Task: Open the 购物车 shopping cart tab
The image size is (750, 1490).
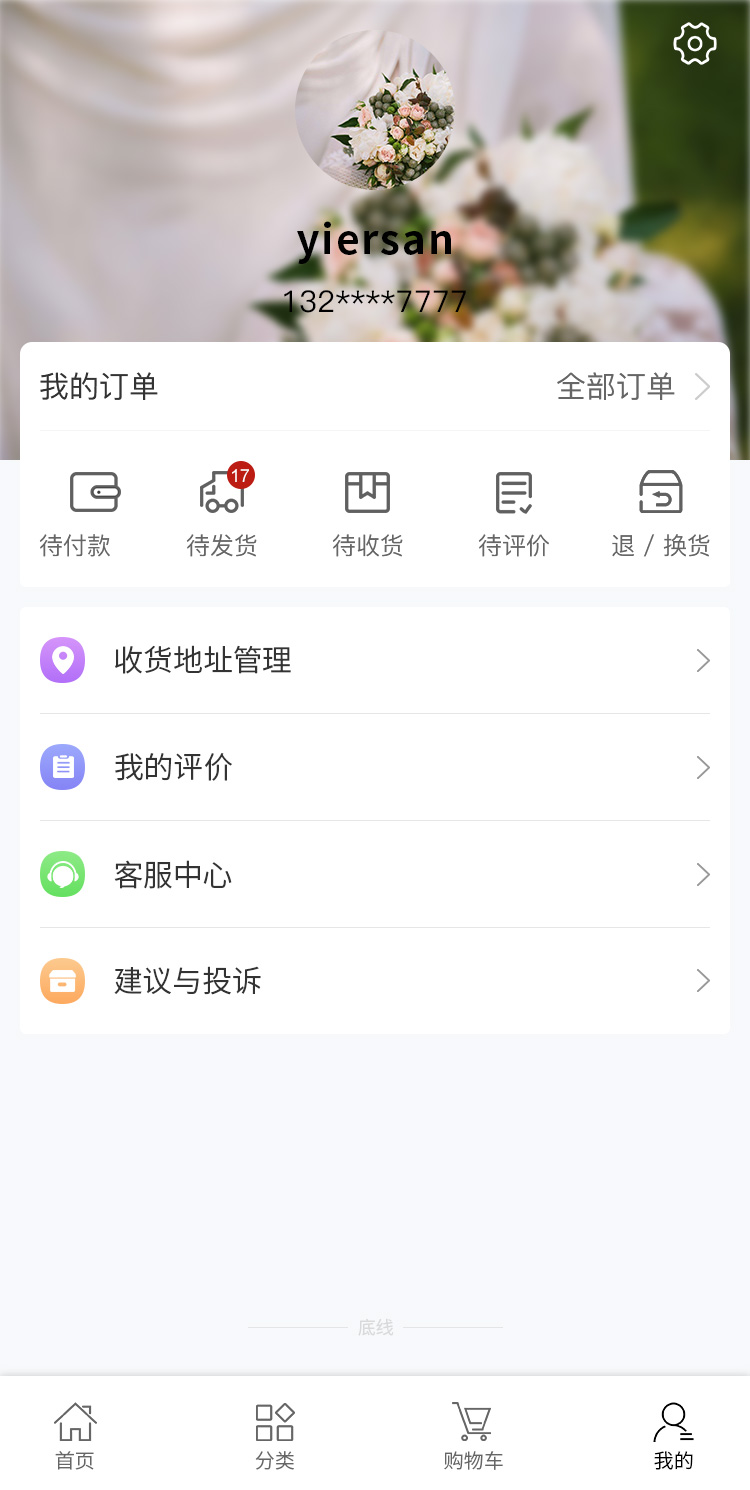Action: coord(473,1436)
